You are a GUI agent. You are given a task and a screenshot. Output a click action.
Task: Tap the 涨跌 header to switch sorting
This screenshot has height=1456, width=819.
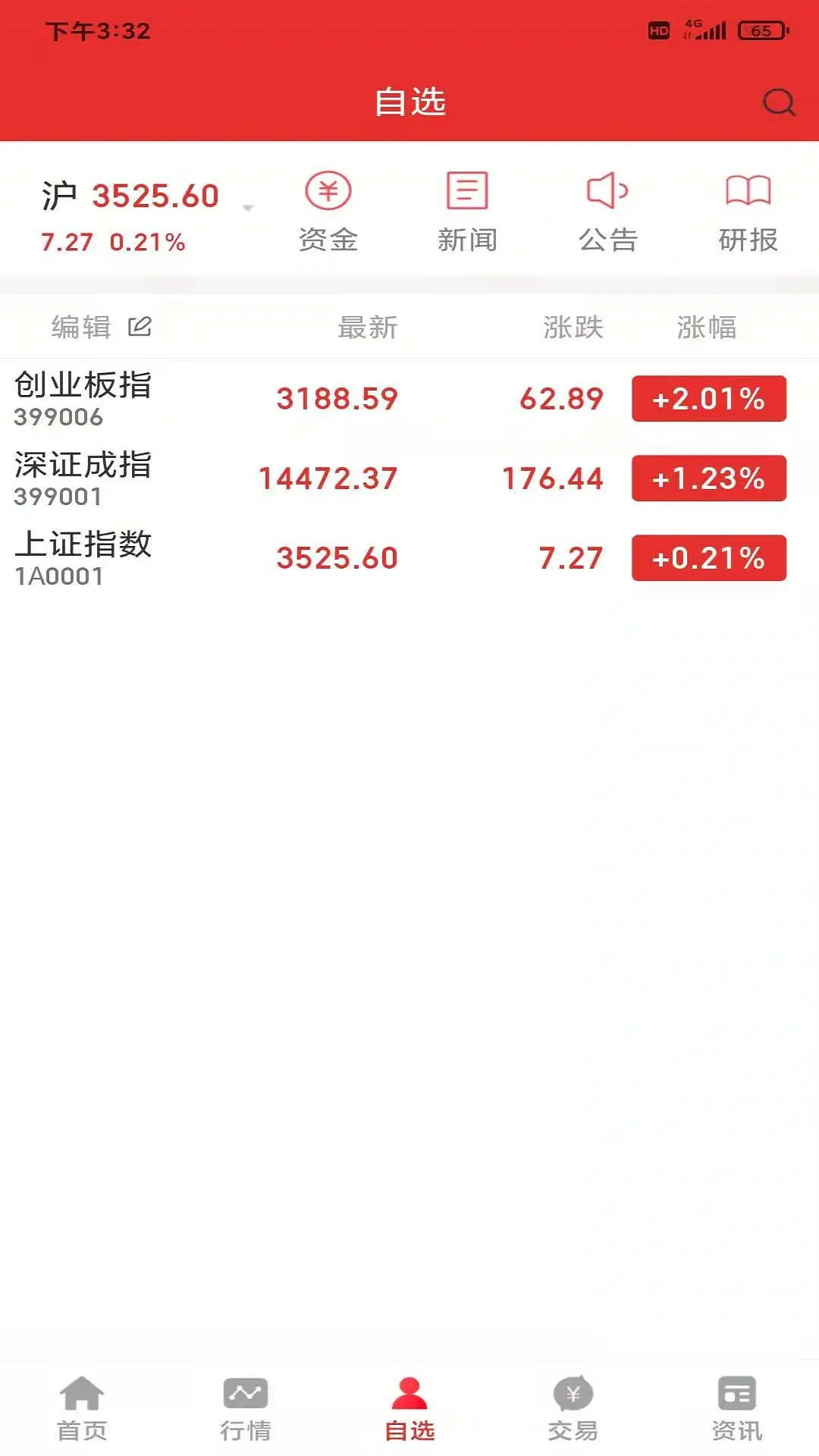(x=573, y=328)
